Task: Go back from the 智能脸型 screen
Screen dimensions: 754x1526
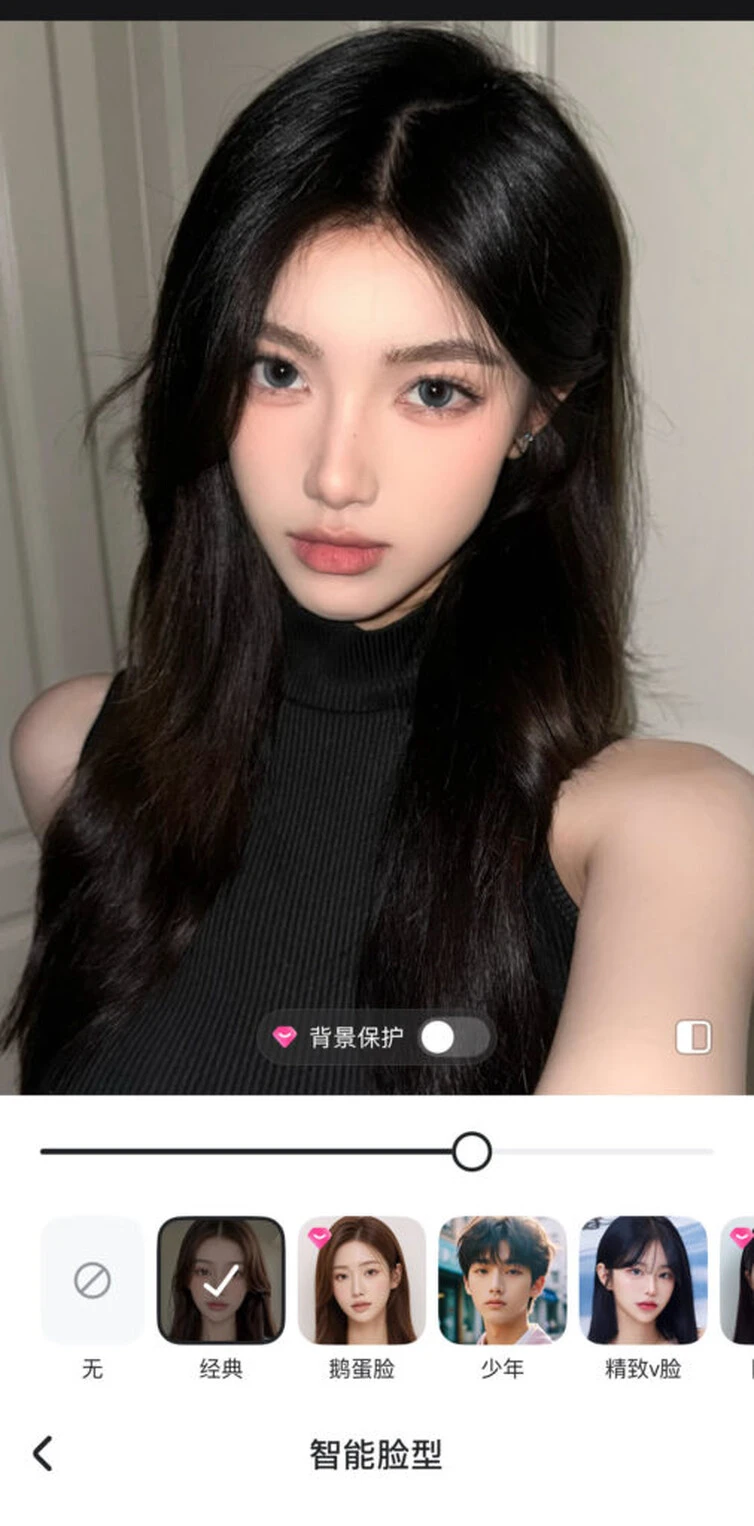Action: pyautogui.click(x=43, y=1453)
